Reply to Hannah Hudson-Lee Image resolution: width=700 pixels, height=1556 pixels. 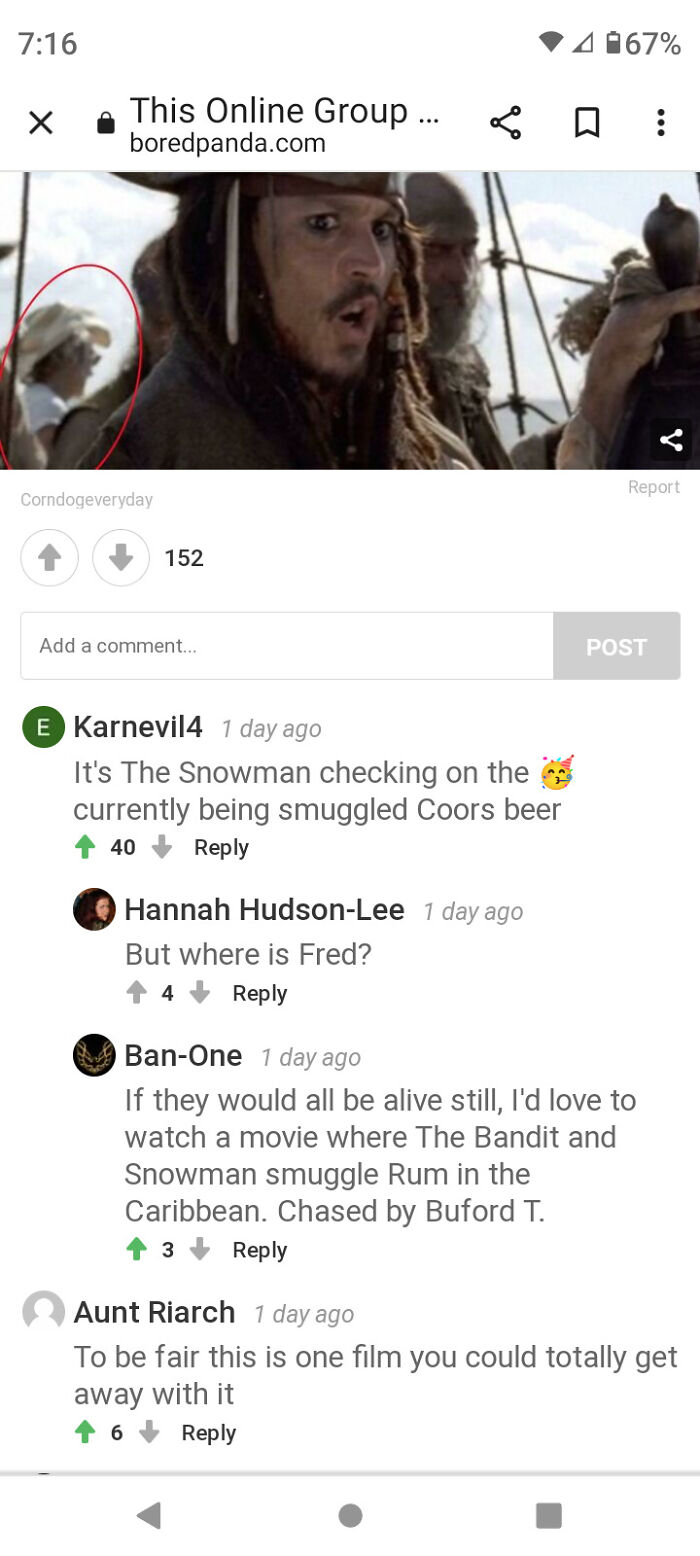click(x=259, y=993)
